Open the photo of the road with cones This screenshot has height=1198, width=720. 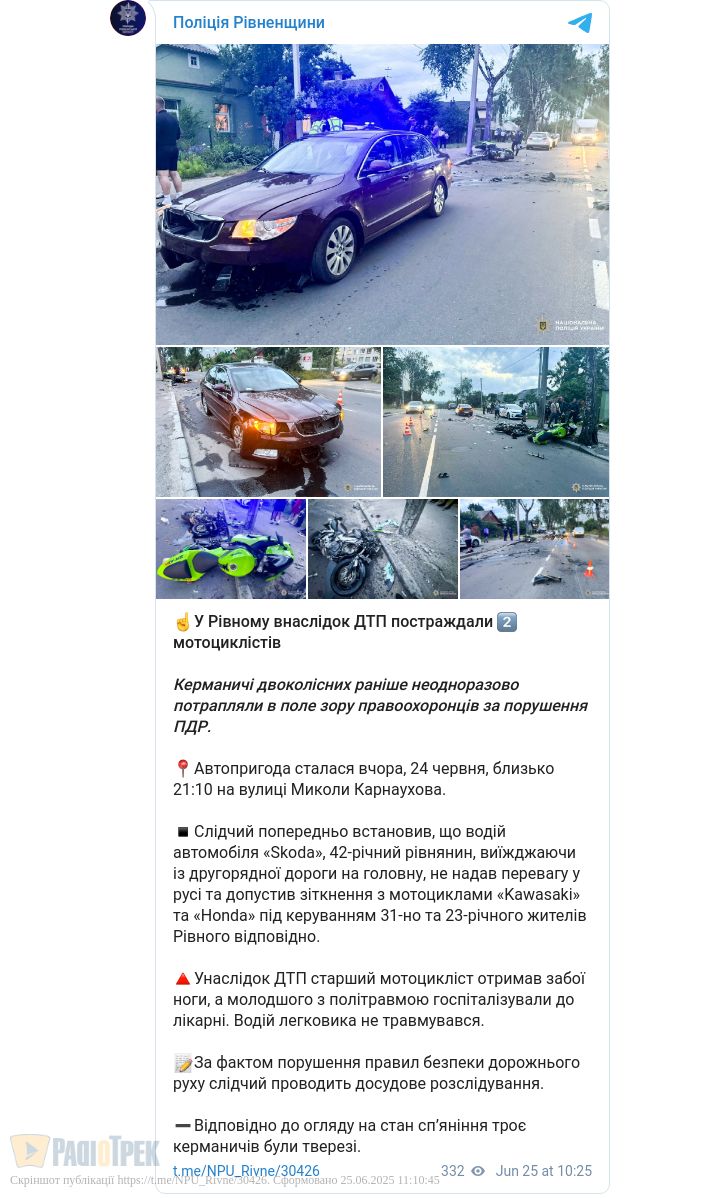tap(496, 422)
